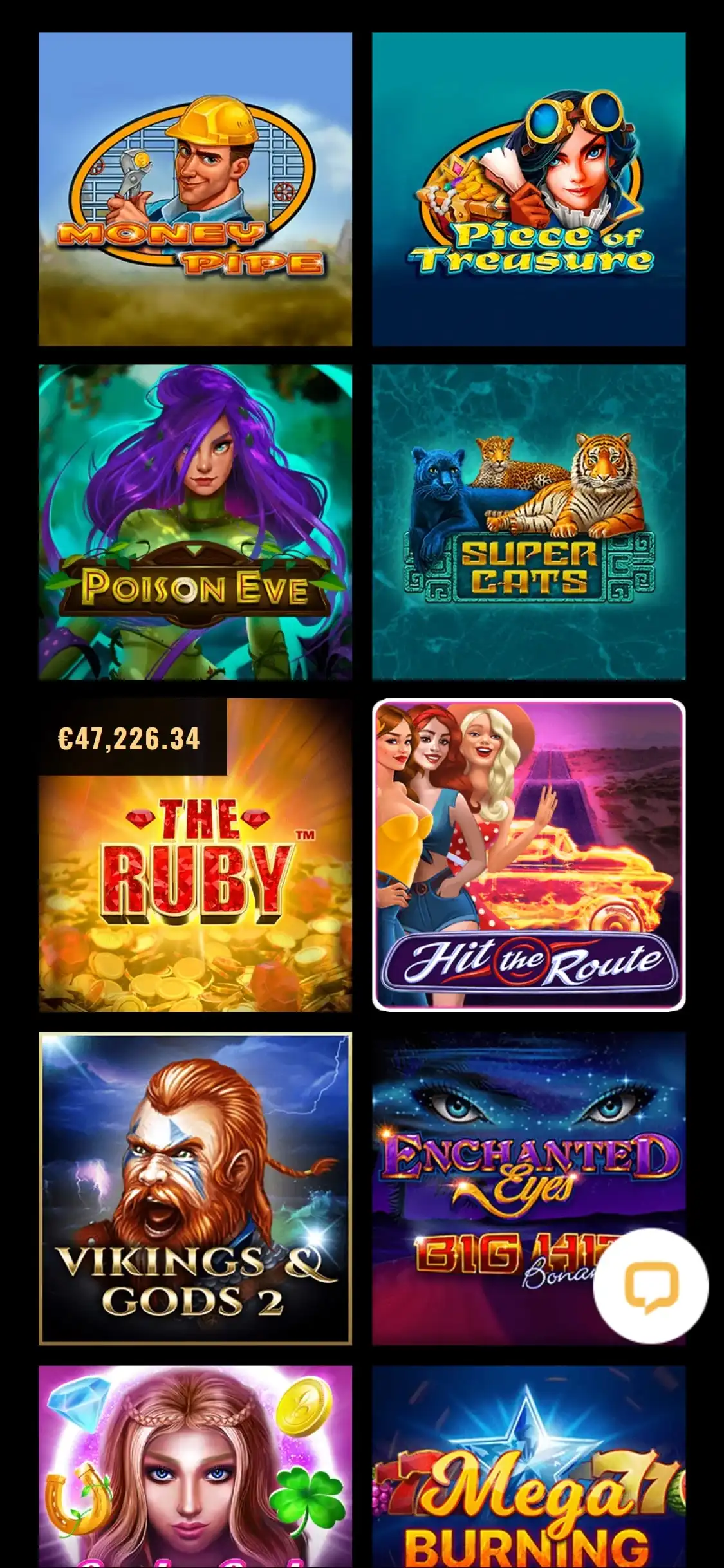The image size is (724, 1568).
Task: Select the Poison Eve game tile
Action: tap(195, 522)
